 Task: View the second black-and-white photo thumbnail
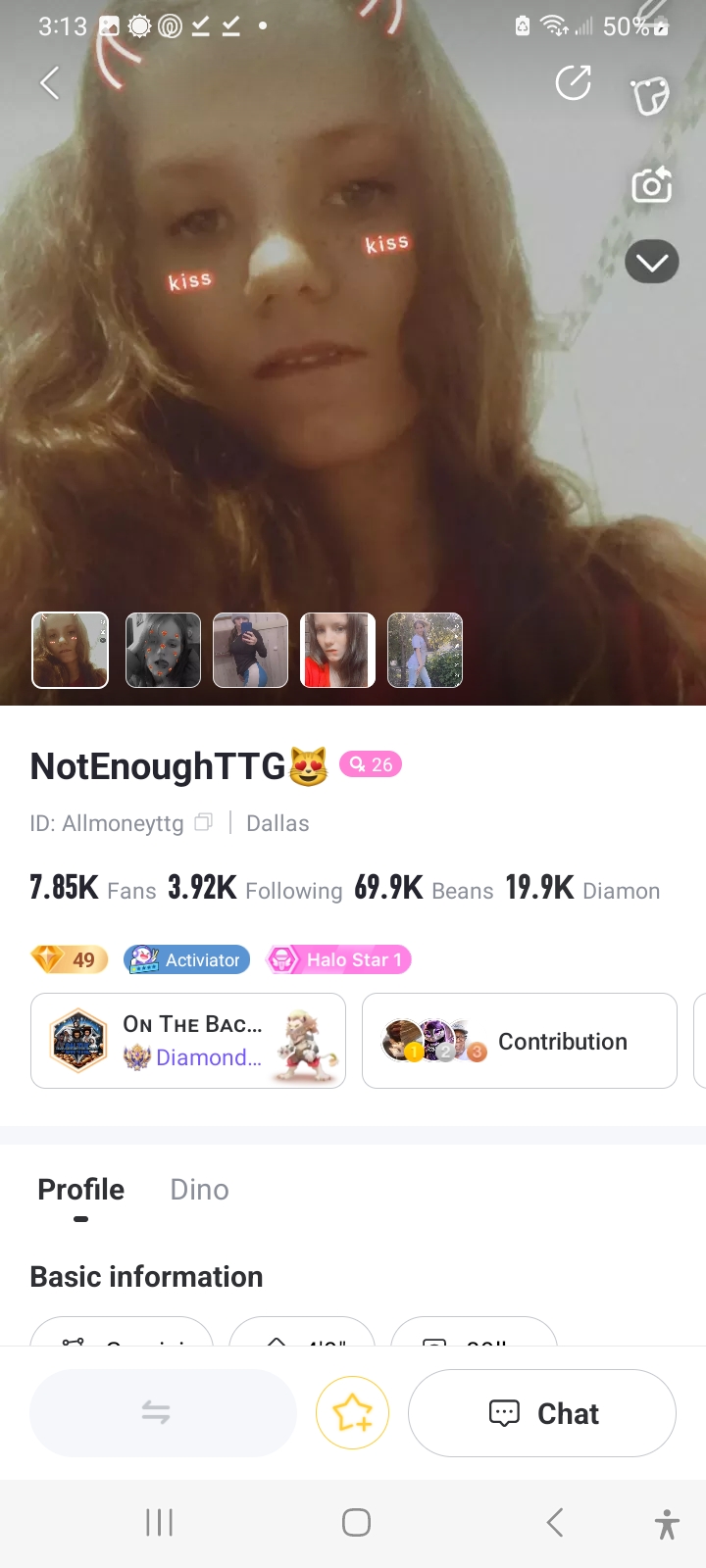pyautogui.click(x=163, y=650)
